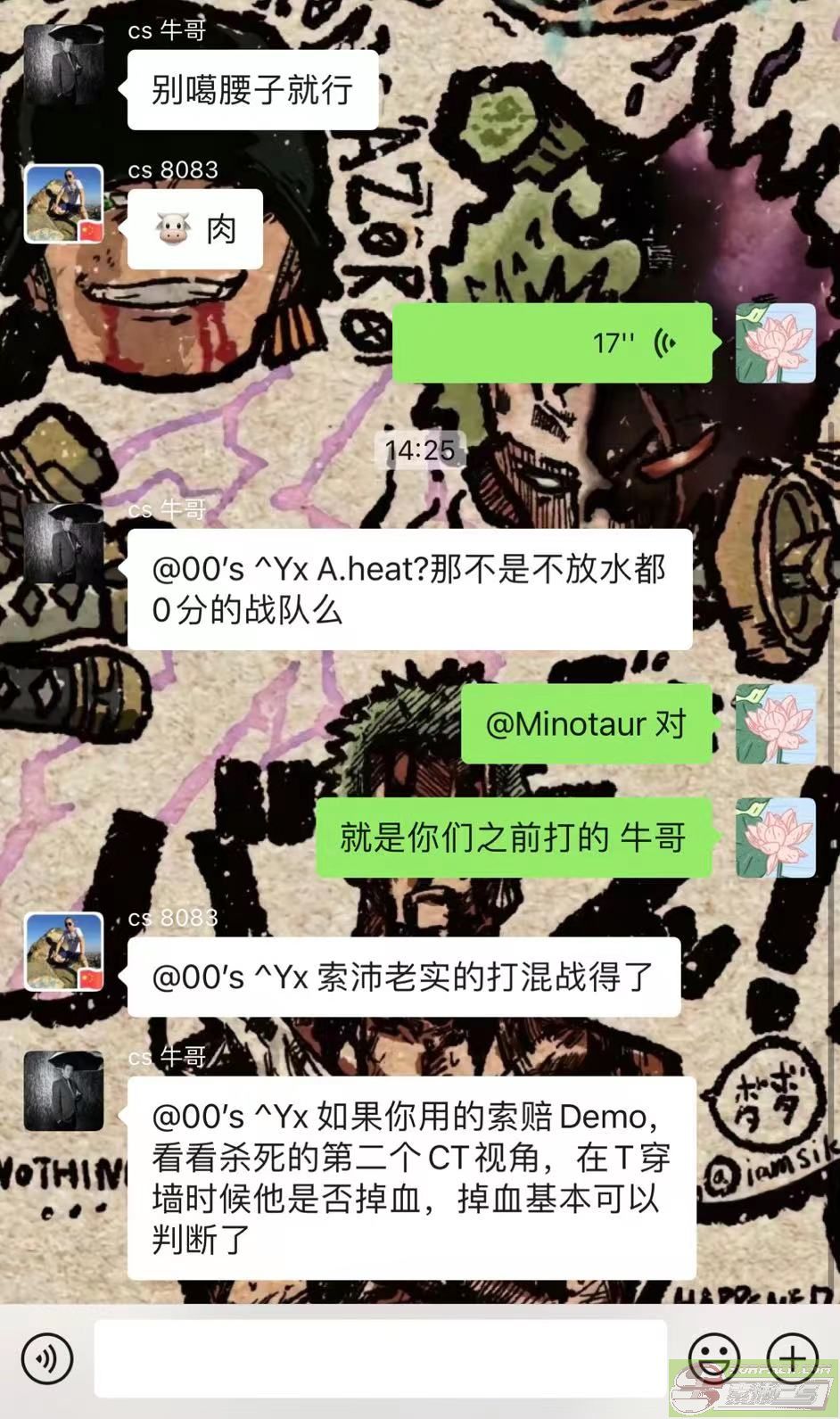
Task: Open the lotus avatar beside '@Minotaur 对'
Action: (x=776, y=723)
